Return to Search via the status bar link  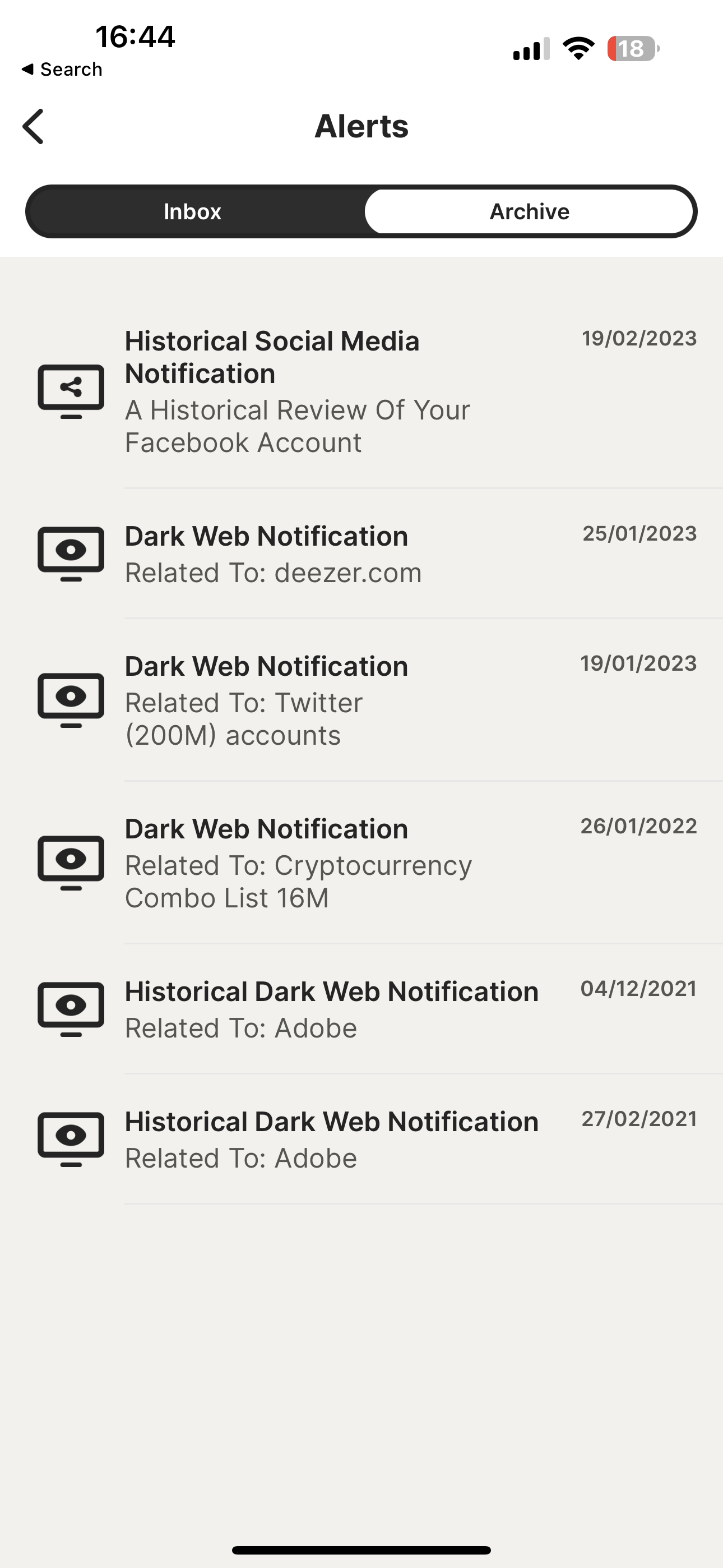pos(62,70)
